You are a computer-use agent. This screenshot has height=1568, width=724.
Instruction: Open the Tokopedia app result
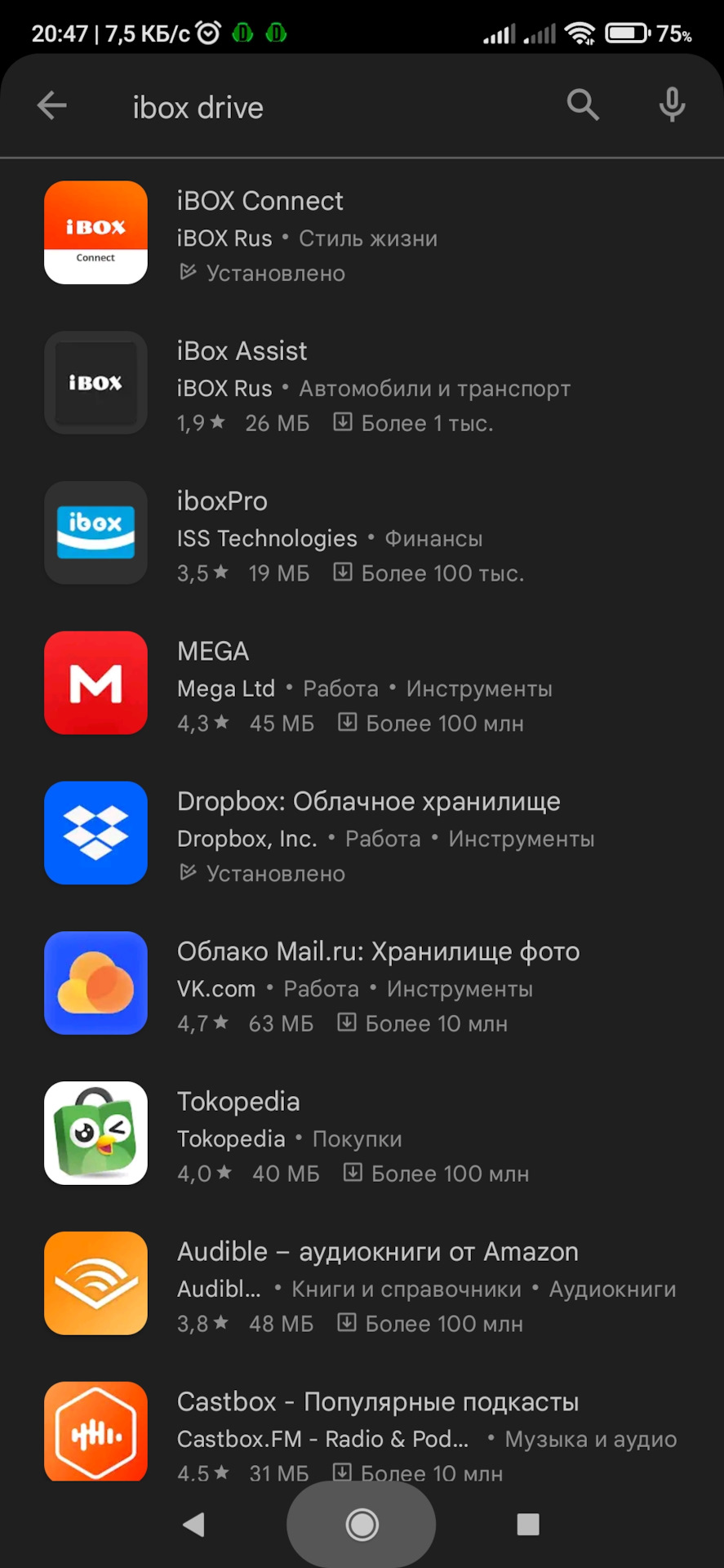tap(238, 1102)
